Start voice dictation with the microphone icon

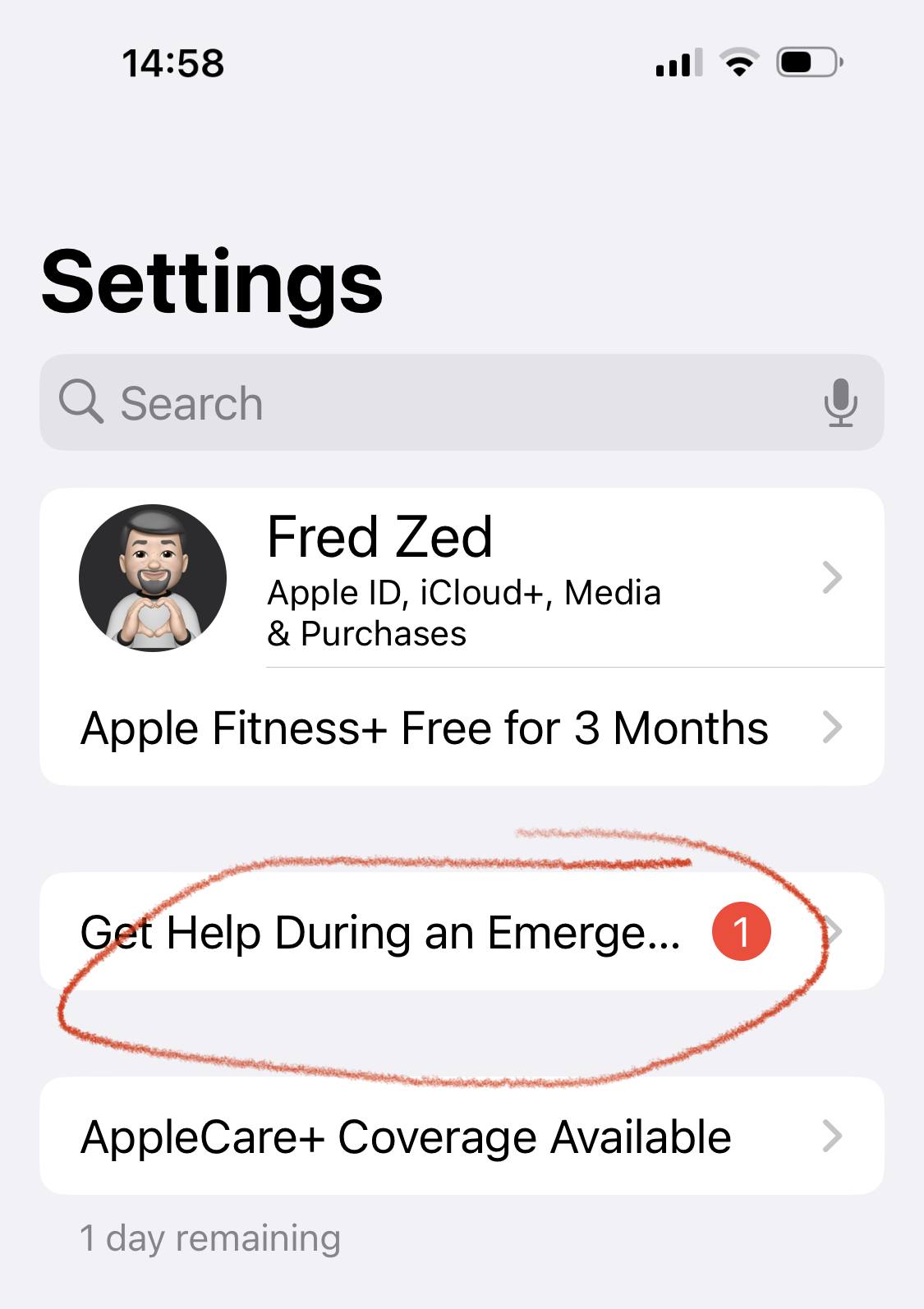[x=840, y=403]
